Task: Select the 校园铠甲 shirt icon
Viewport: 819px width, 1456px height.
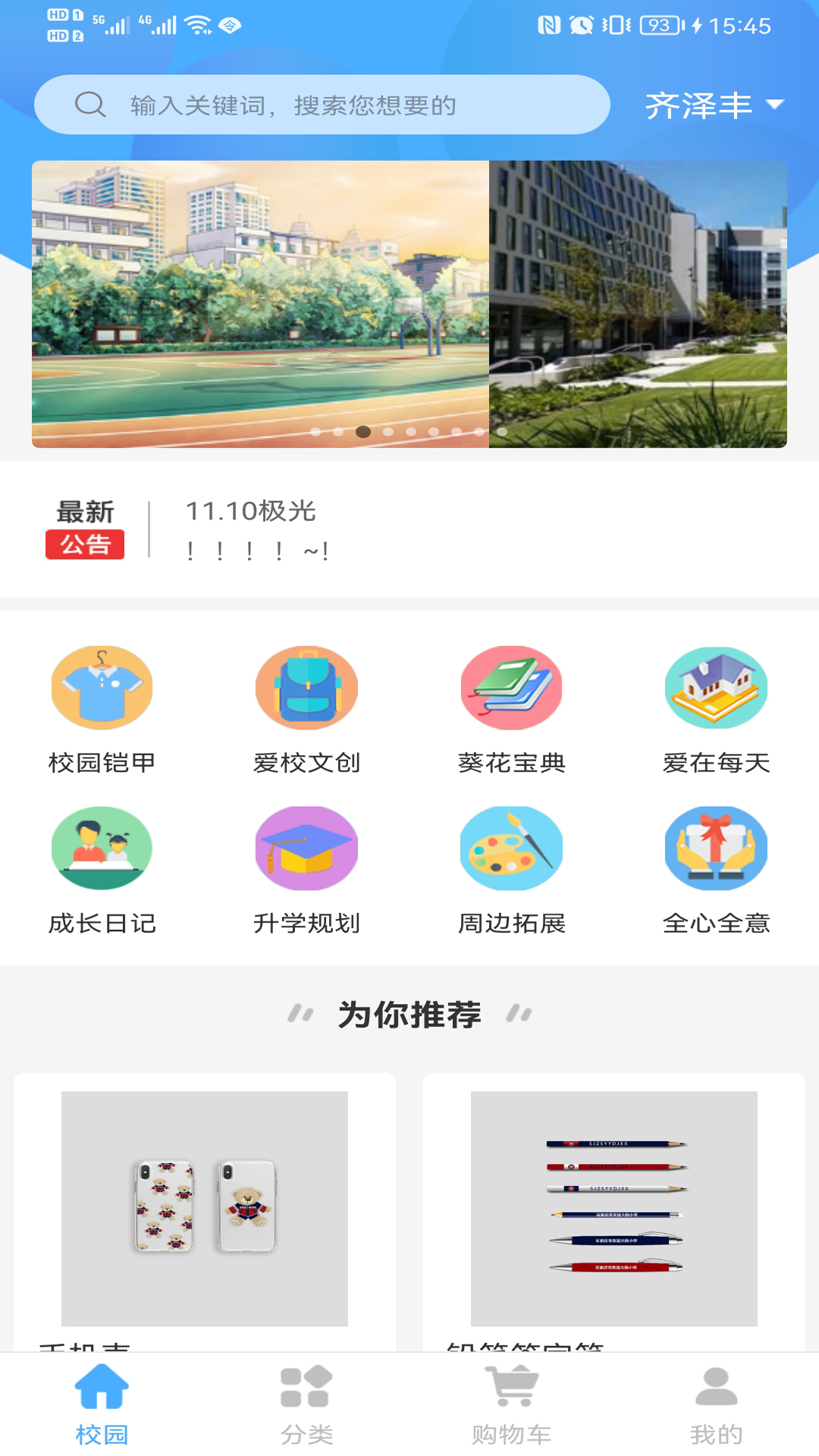Action: (x=102, y=687)
